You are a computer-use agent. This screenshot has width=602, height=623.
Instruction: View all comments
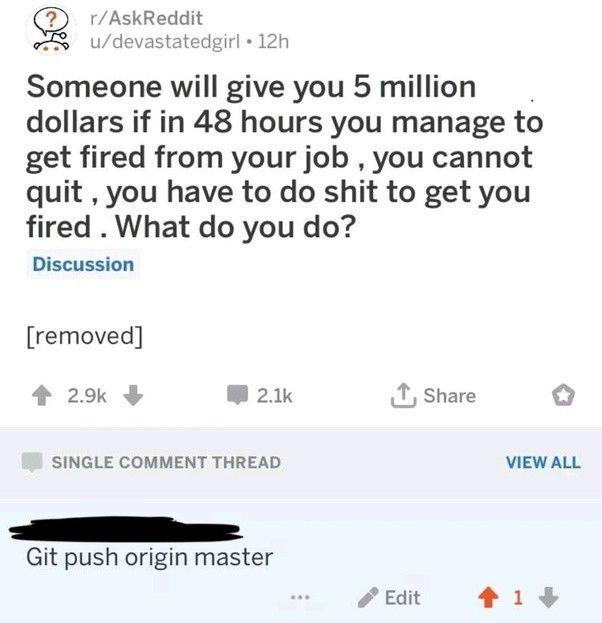pos(542,462)
